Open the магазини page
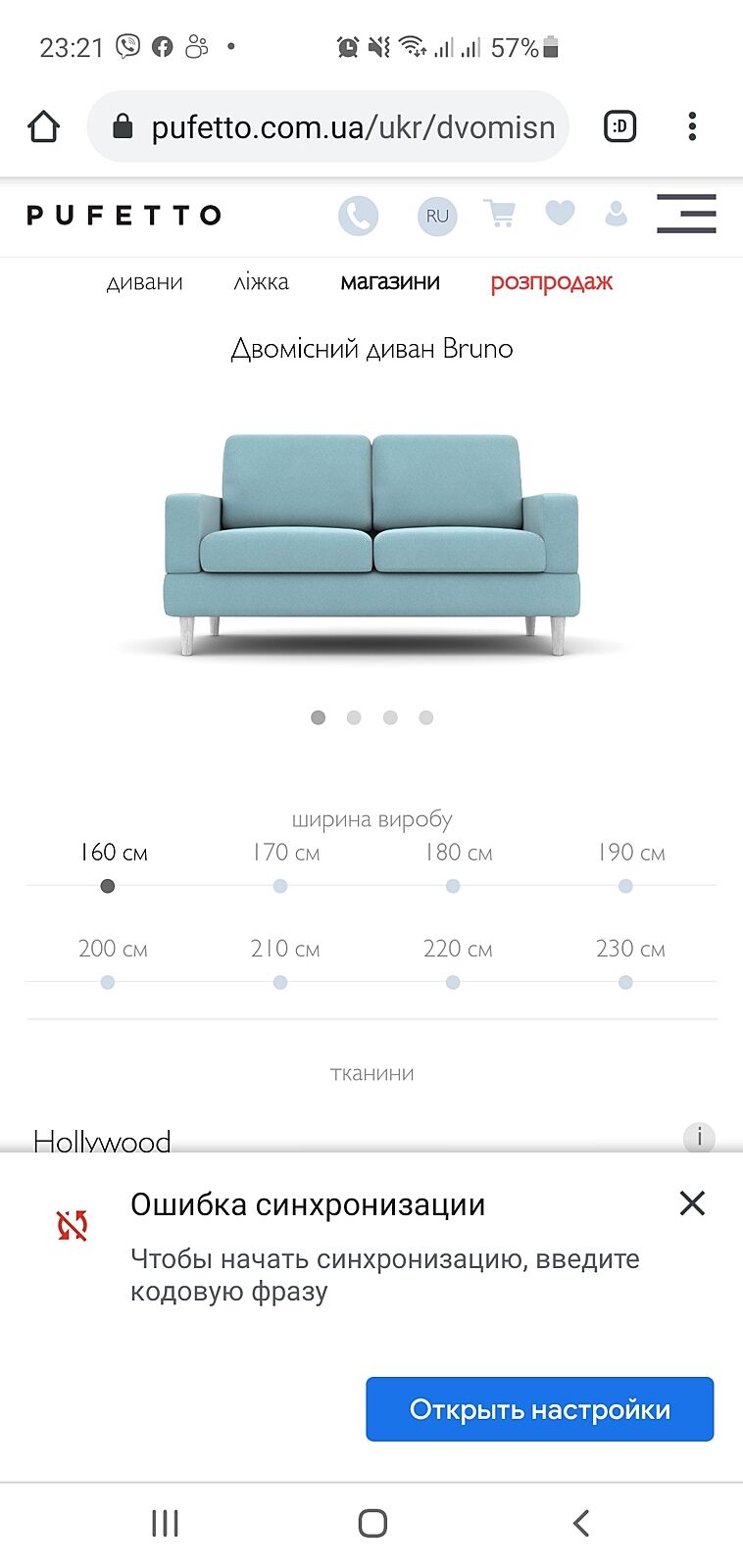 390,282
